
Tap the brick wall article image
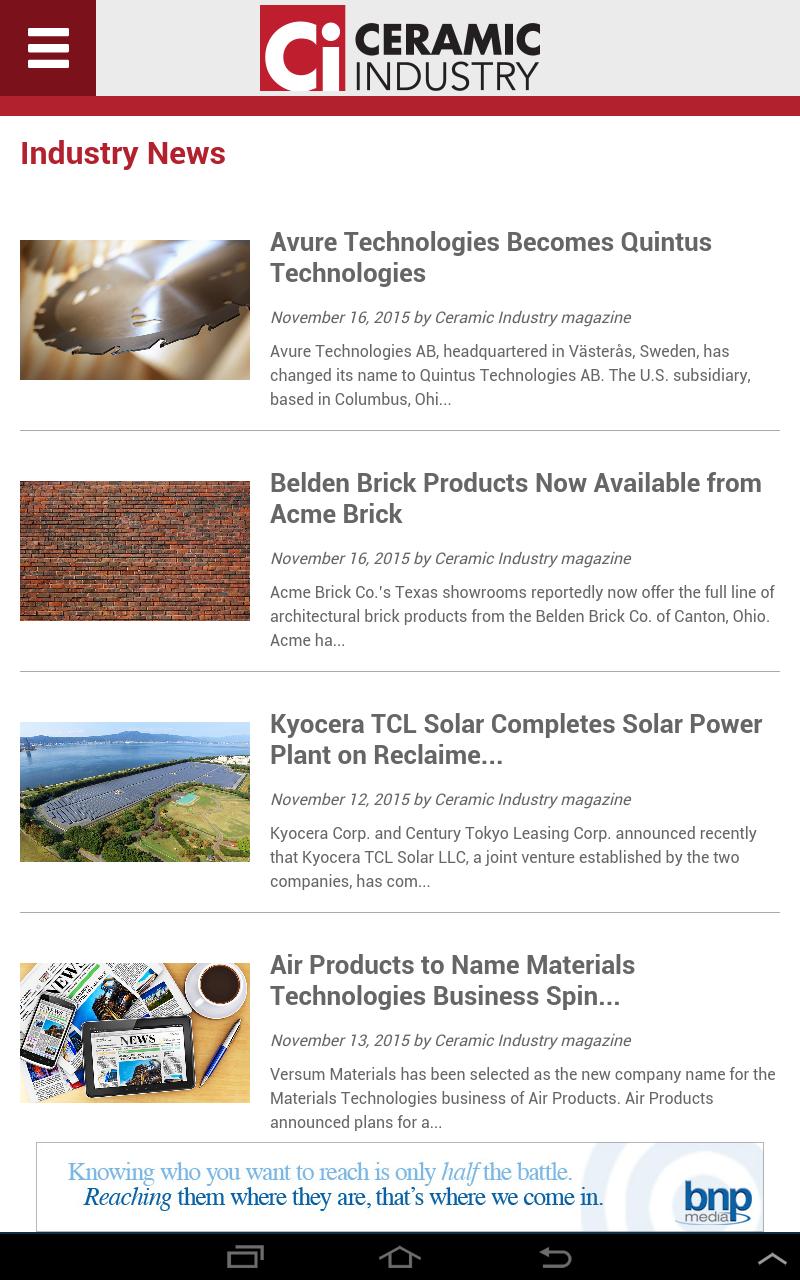coord(135,551)
